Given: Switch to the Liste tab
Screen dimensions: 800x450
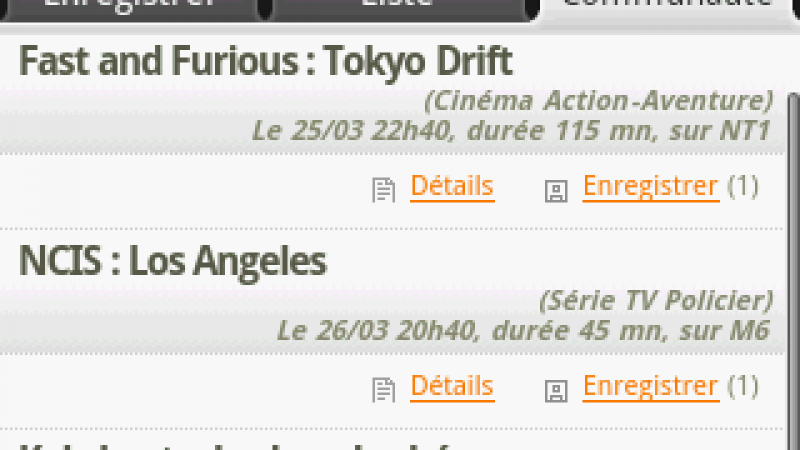Looking at the screenshot, I should click(x=400, y=8).
